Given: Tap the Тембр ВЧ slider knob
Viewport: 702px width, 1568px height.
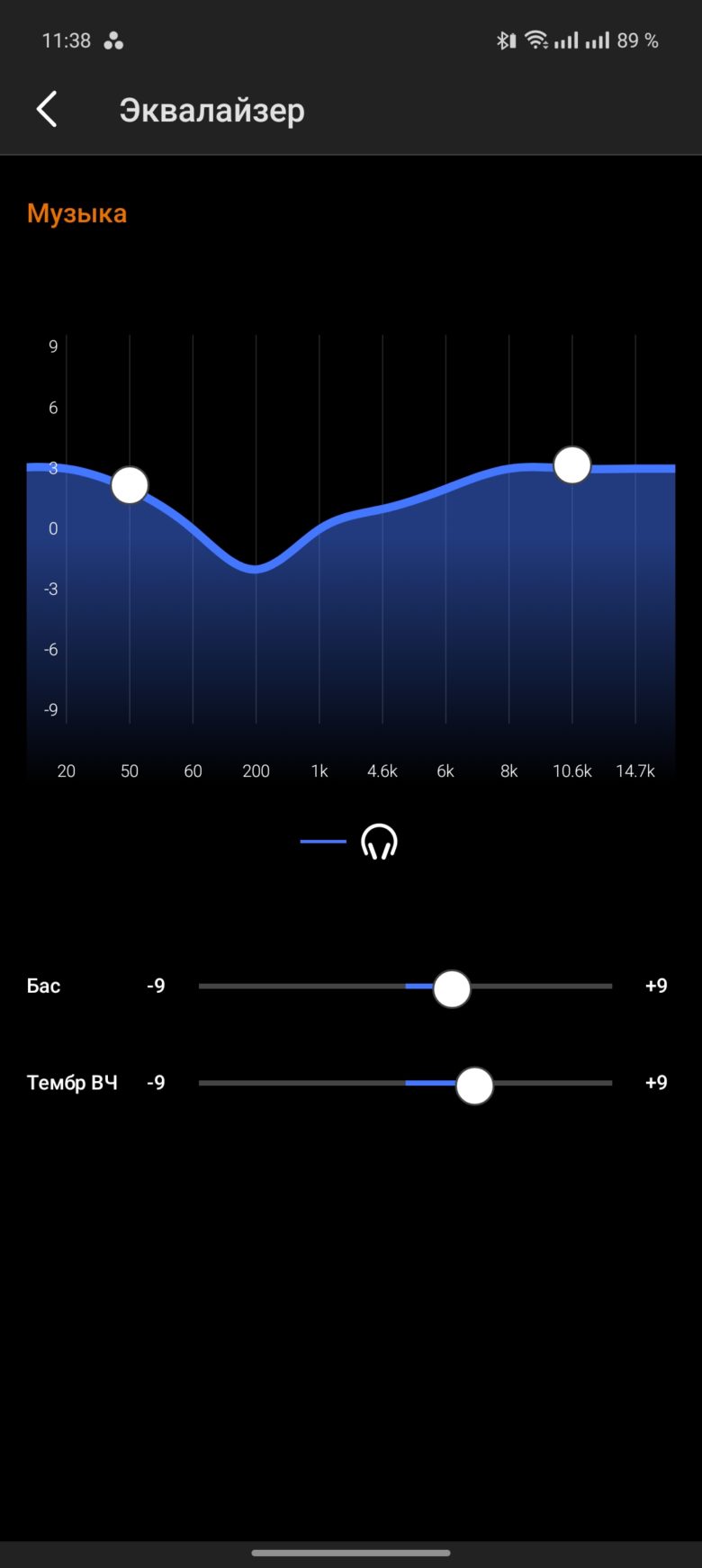Looking at the screenshot, I should tap(474, 1086).
